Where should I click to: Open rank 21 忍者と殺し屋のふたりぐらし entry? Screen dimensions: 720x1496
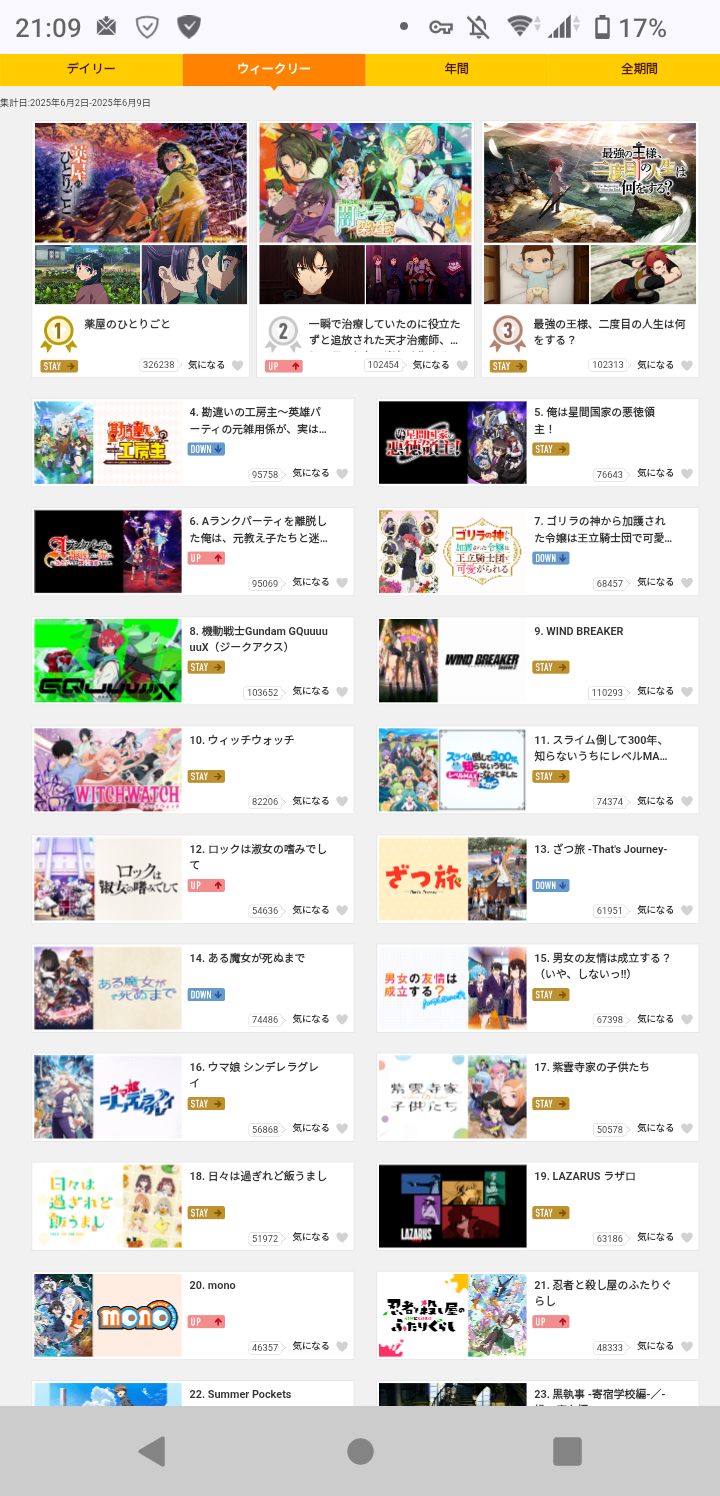coord(538,1315)
